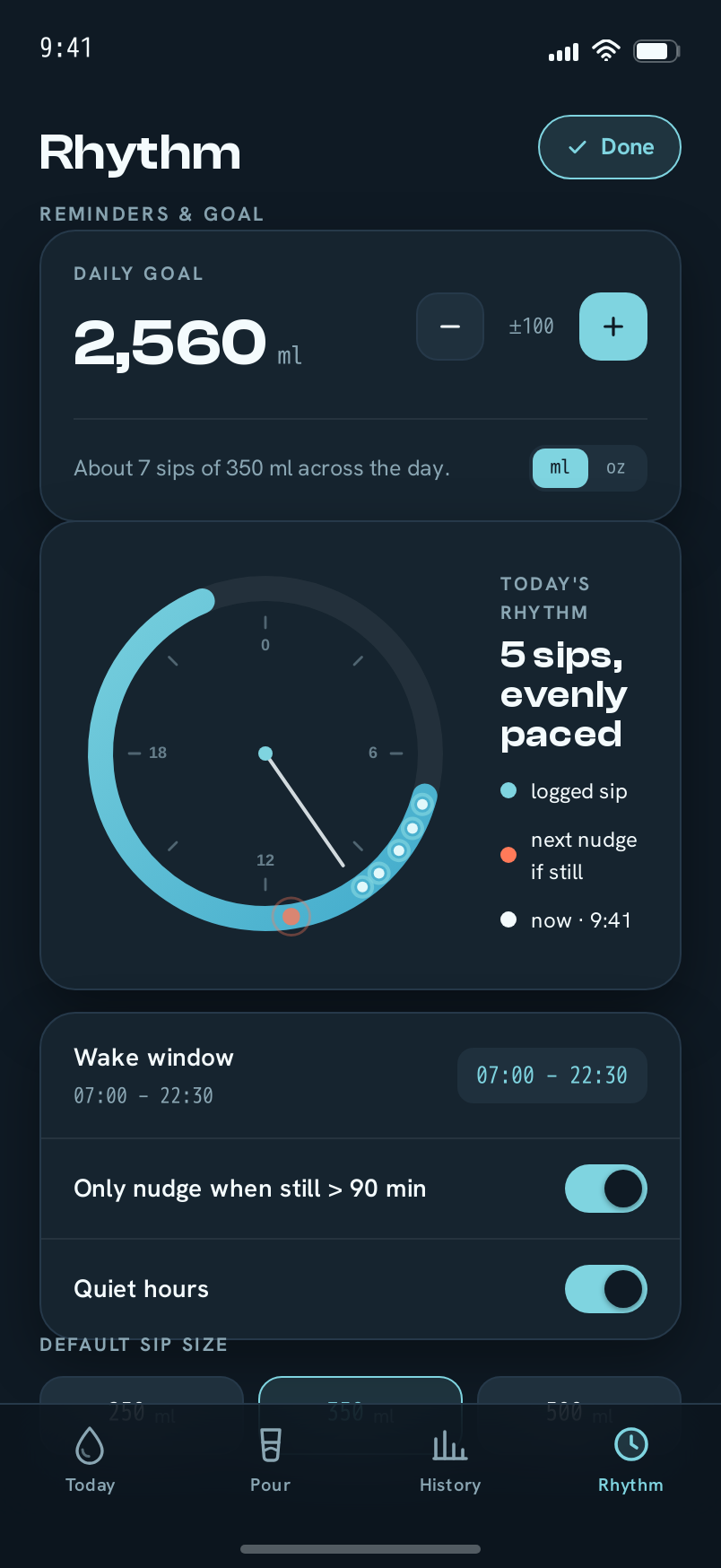Switch to the History tab
The image size is (721, 1568).
click(x=450, y=1460)
